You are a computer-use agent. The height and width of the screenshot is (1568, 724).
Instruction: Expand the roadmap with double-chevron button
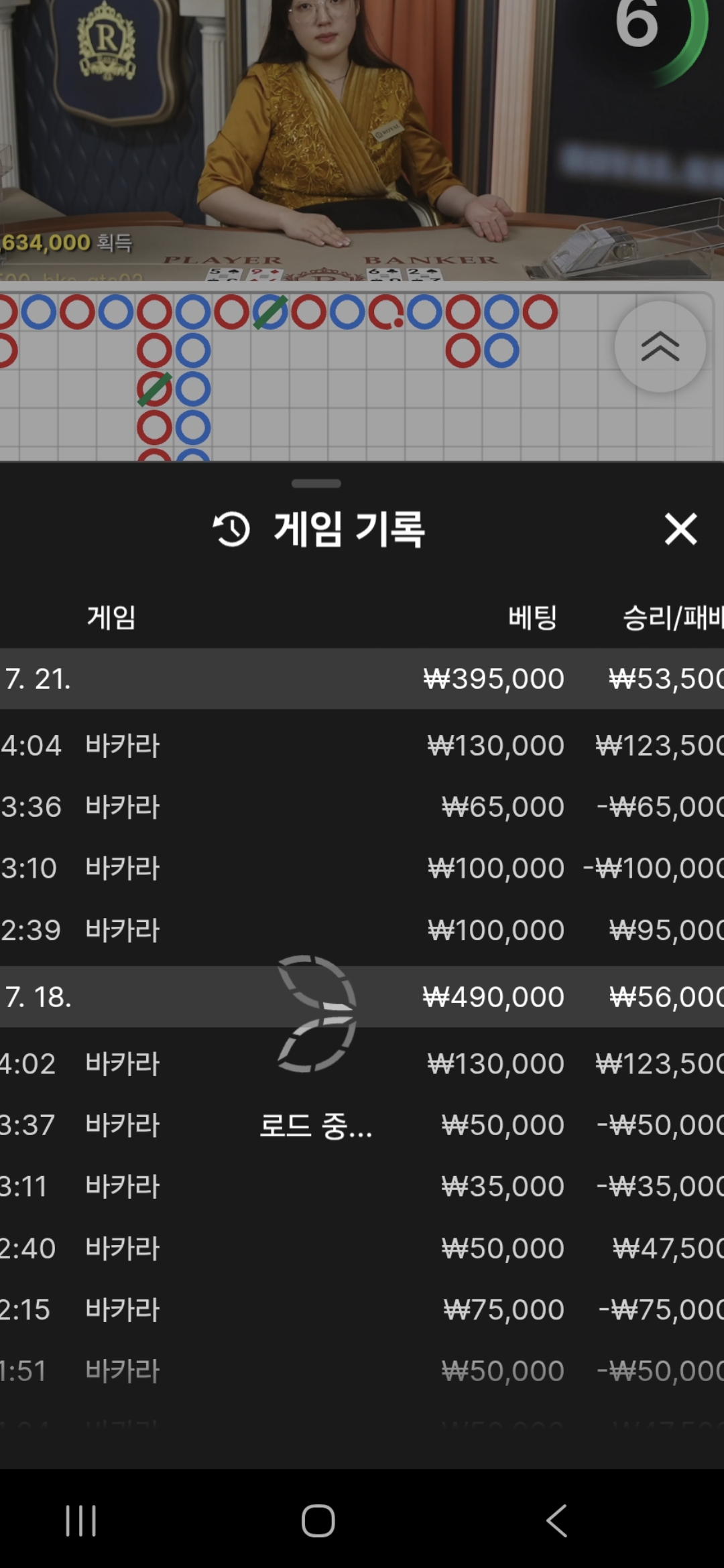pos(660,346)
